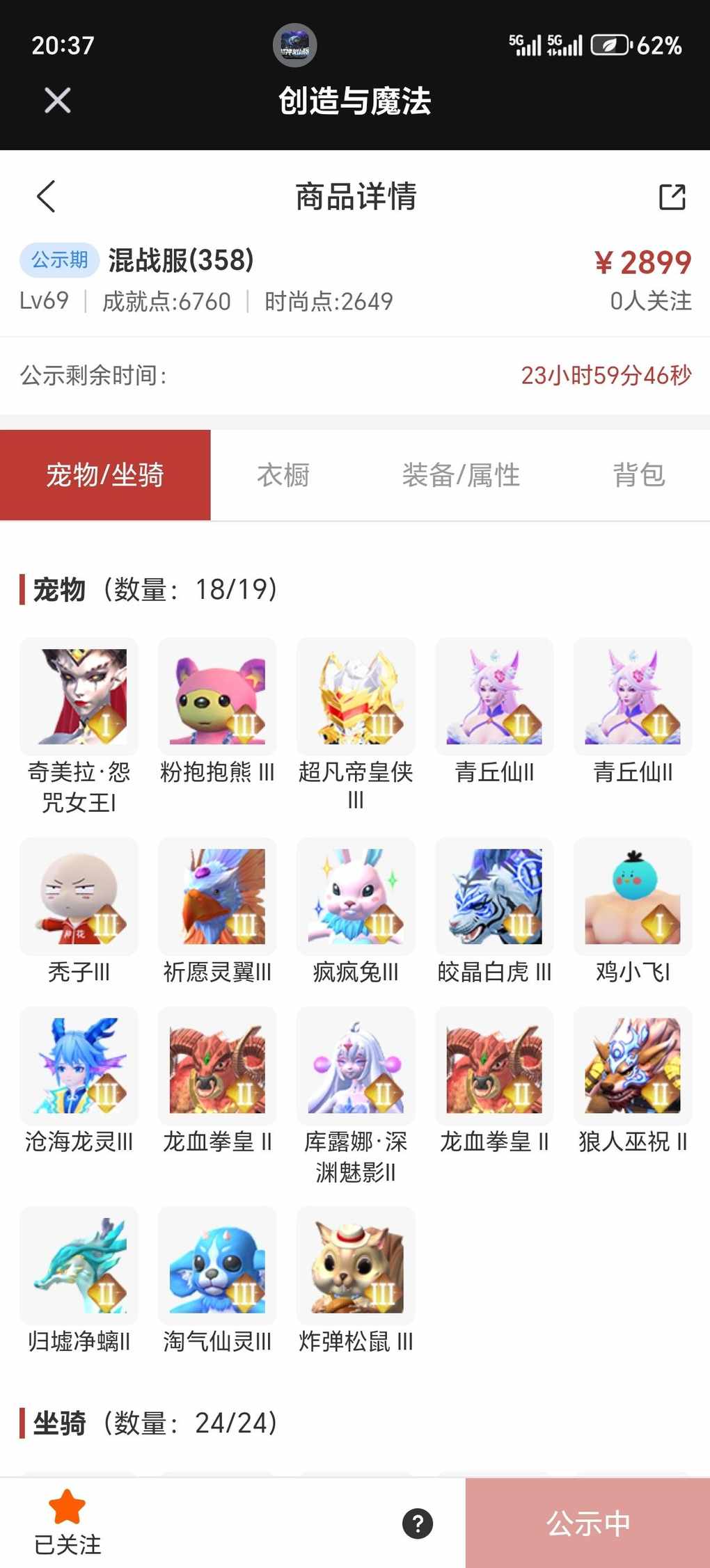View the 秃子III pet
710x1568 pixels.
[x=79, y=897]
